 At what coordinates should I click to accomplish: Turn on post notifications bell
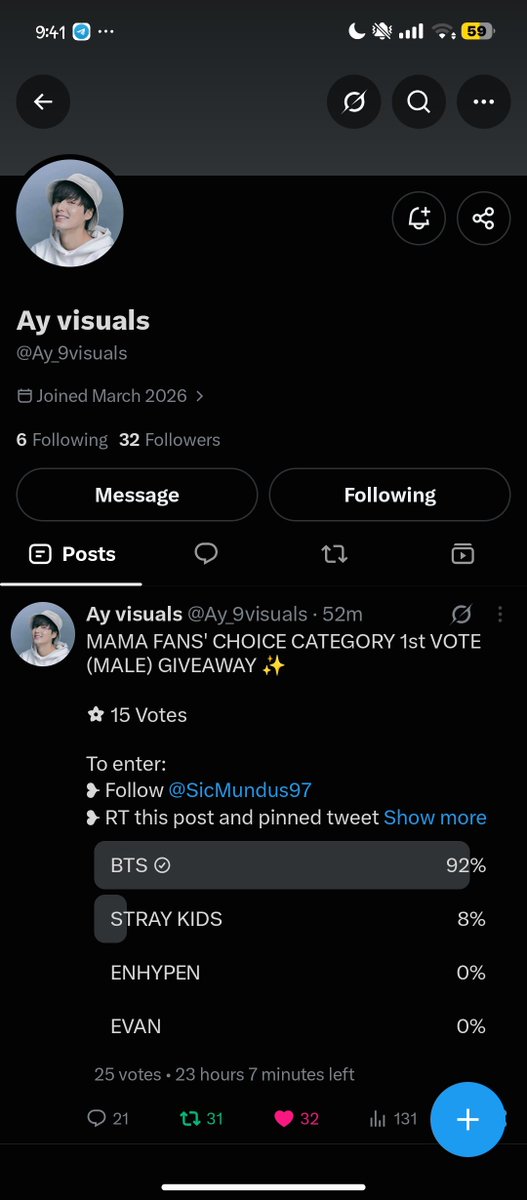pos(419,218)
